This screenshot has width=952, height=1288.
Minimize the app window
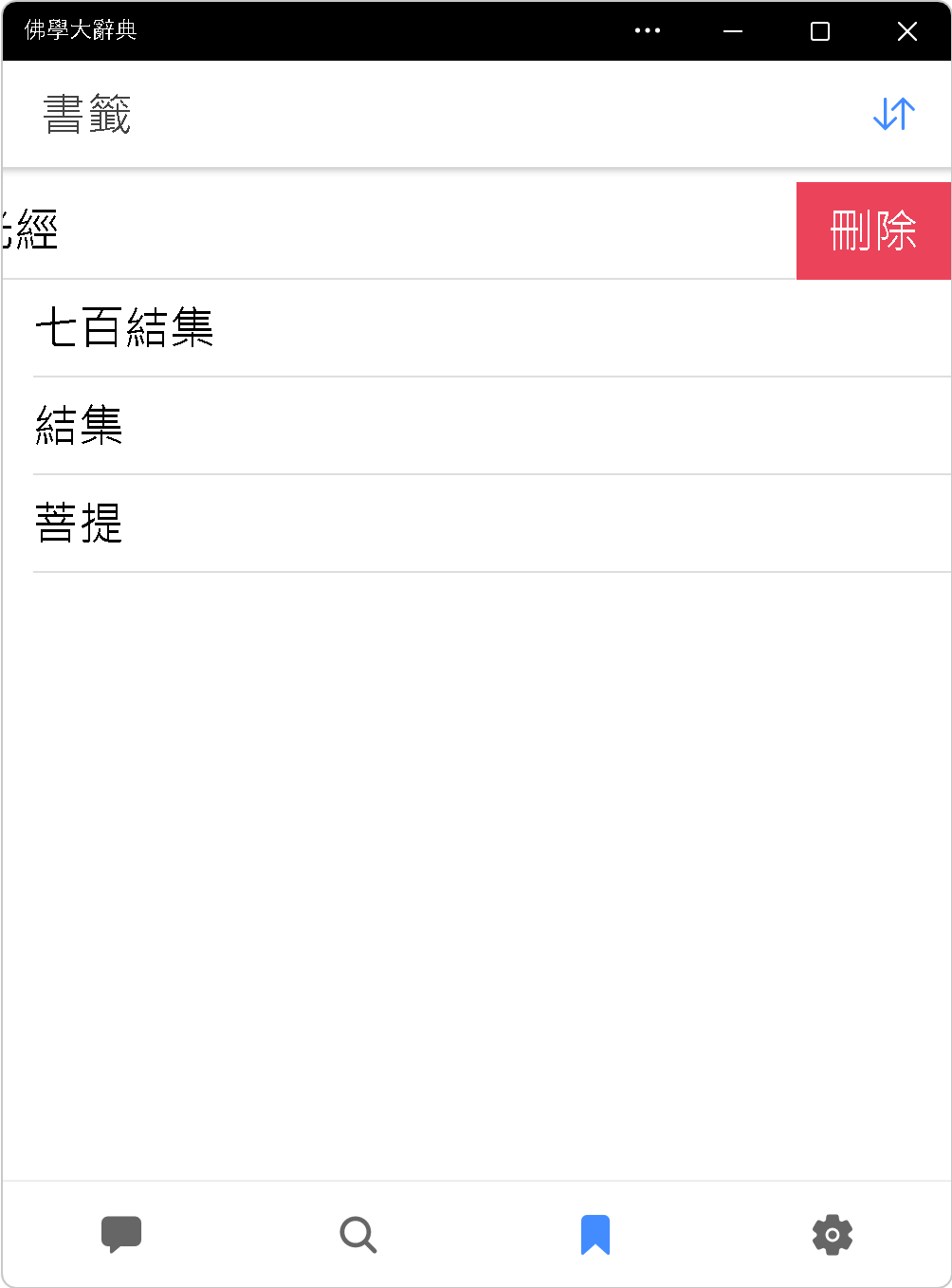point(733,31)
